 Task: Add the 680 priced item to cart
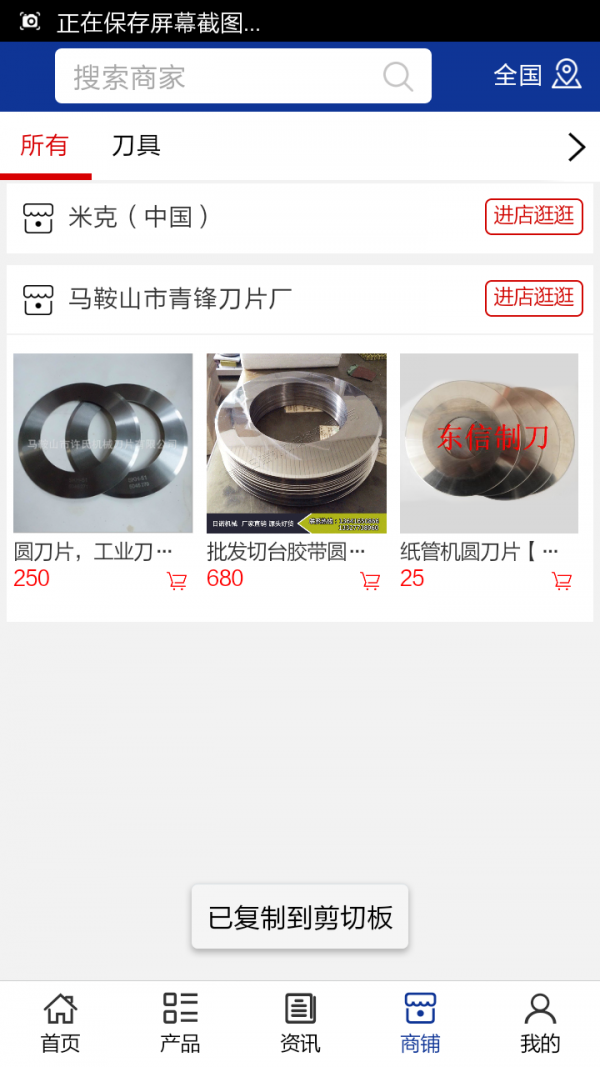pyautogui.click(x=370, y=581)
